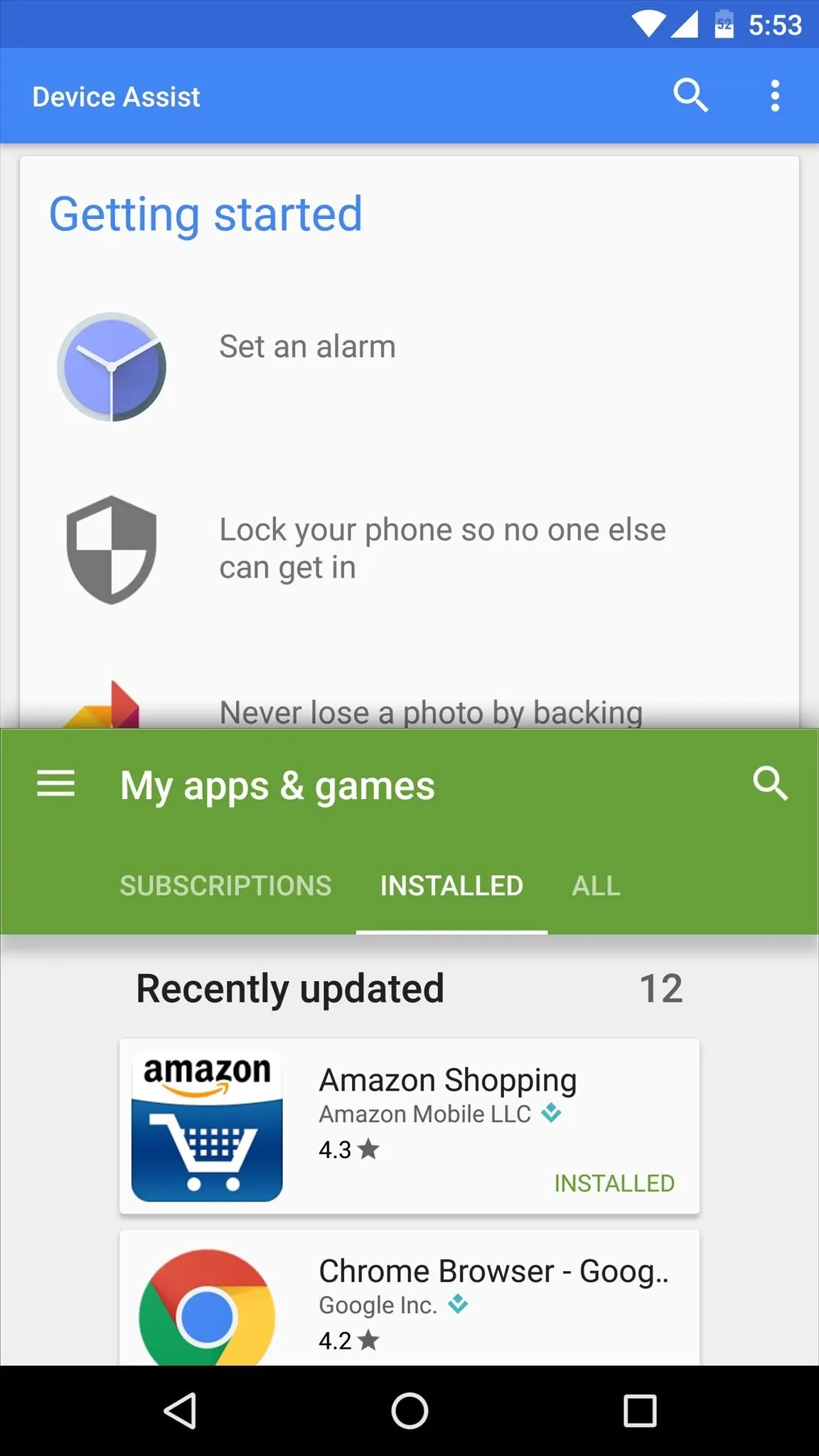Image resolution: width=819 pixels, height=1456 pixels.
Task: Open the Amazon Shopping app card
Action: tap(409, 1126)
